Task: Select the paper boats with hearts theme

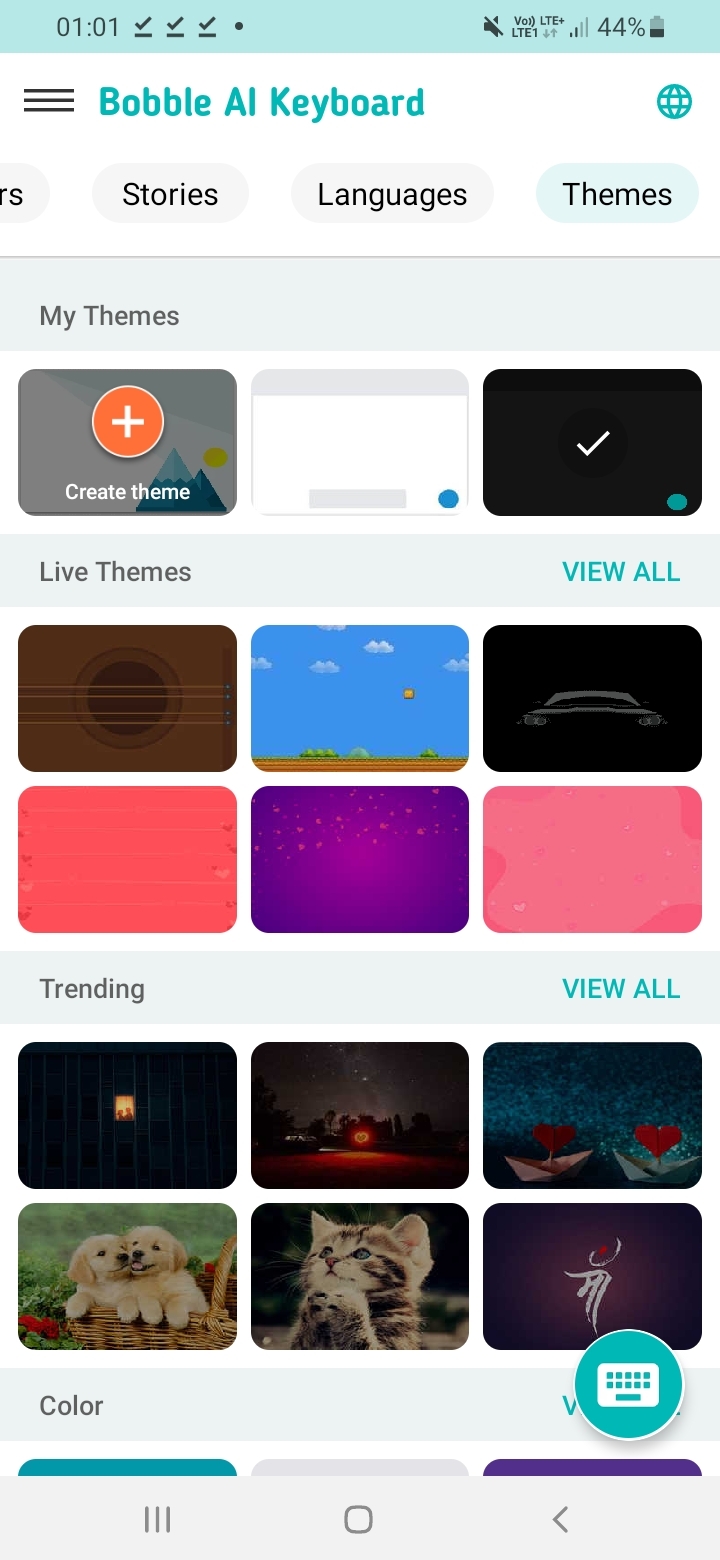Action: 592,1115
